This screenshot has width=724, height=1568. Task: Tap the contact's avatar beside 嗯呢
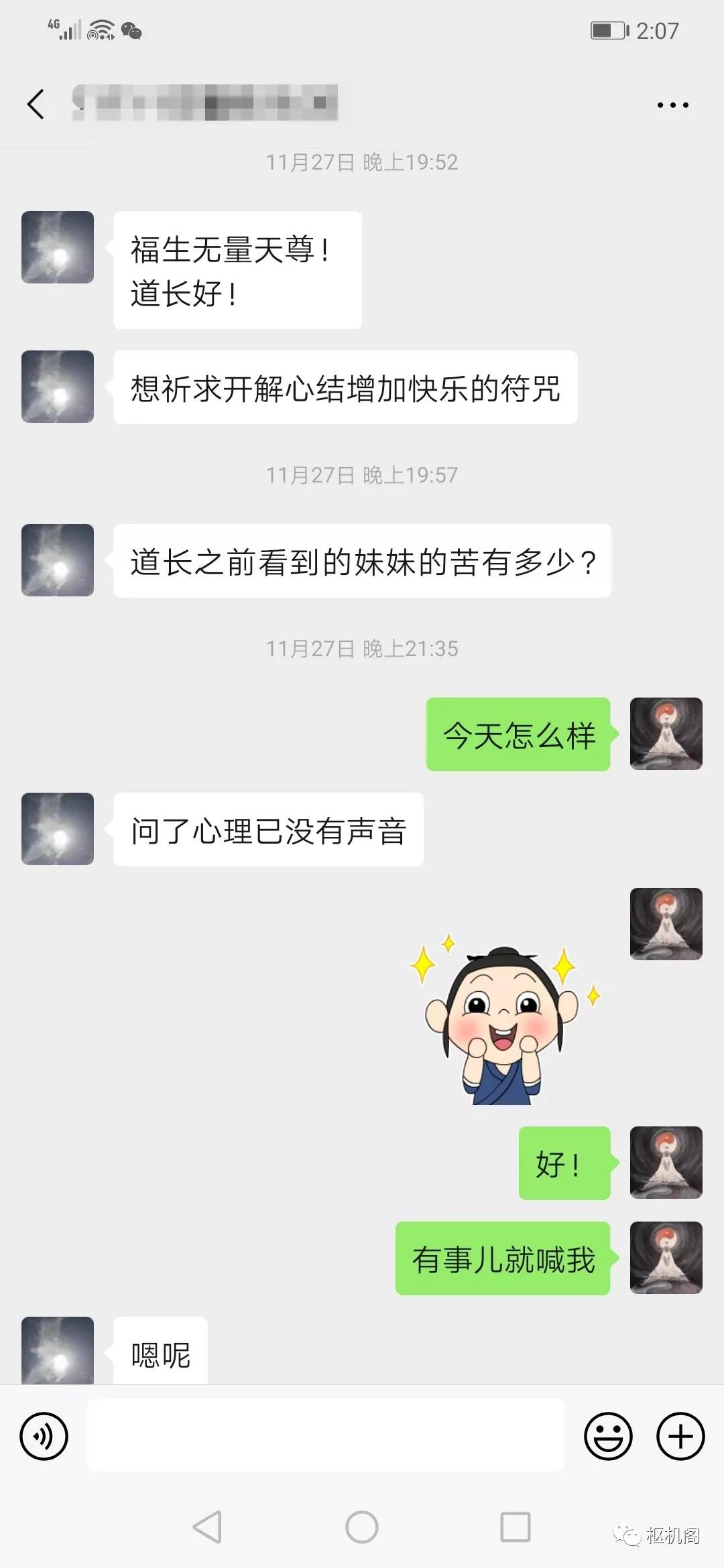click(58, 1350)
